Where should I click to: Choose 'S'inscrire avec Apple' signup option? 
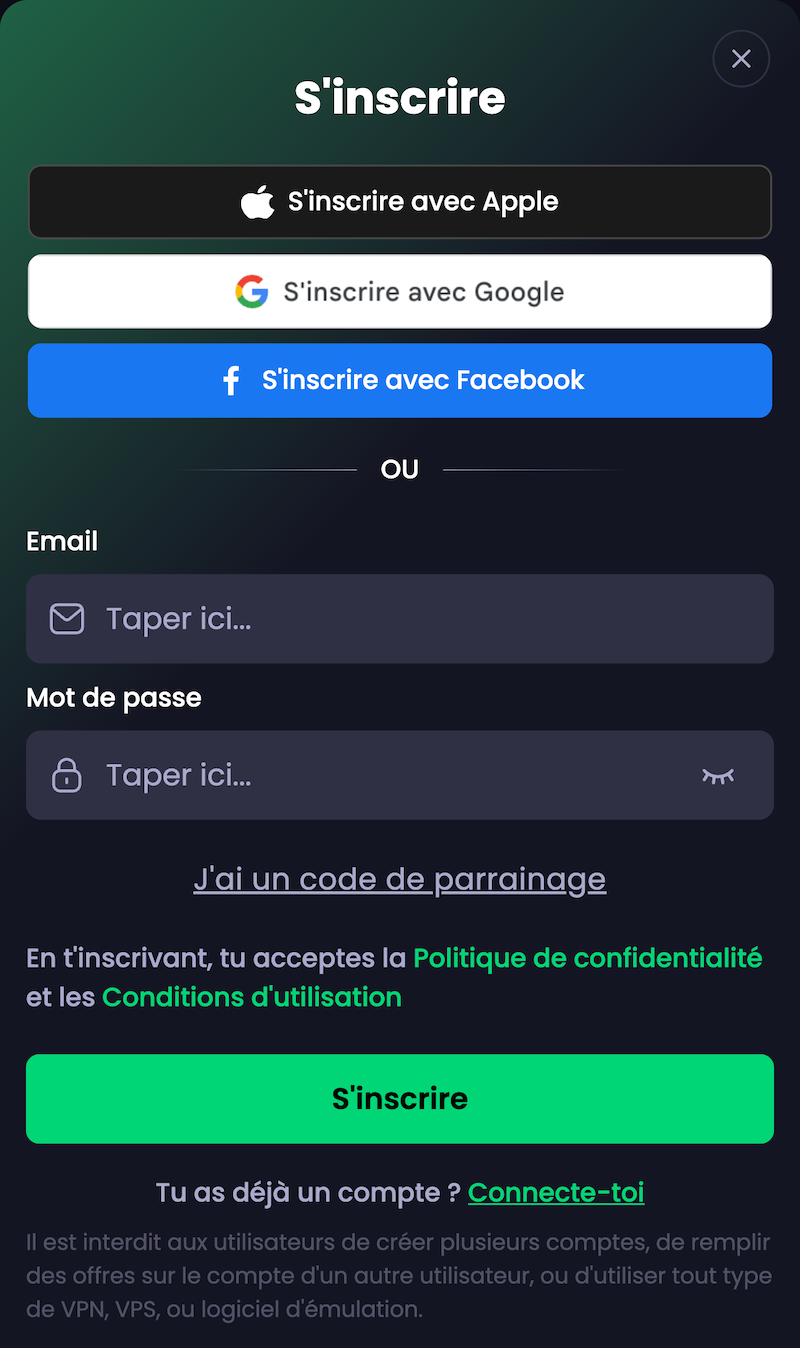(400, 201)
